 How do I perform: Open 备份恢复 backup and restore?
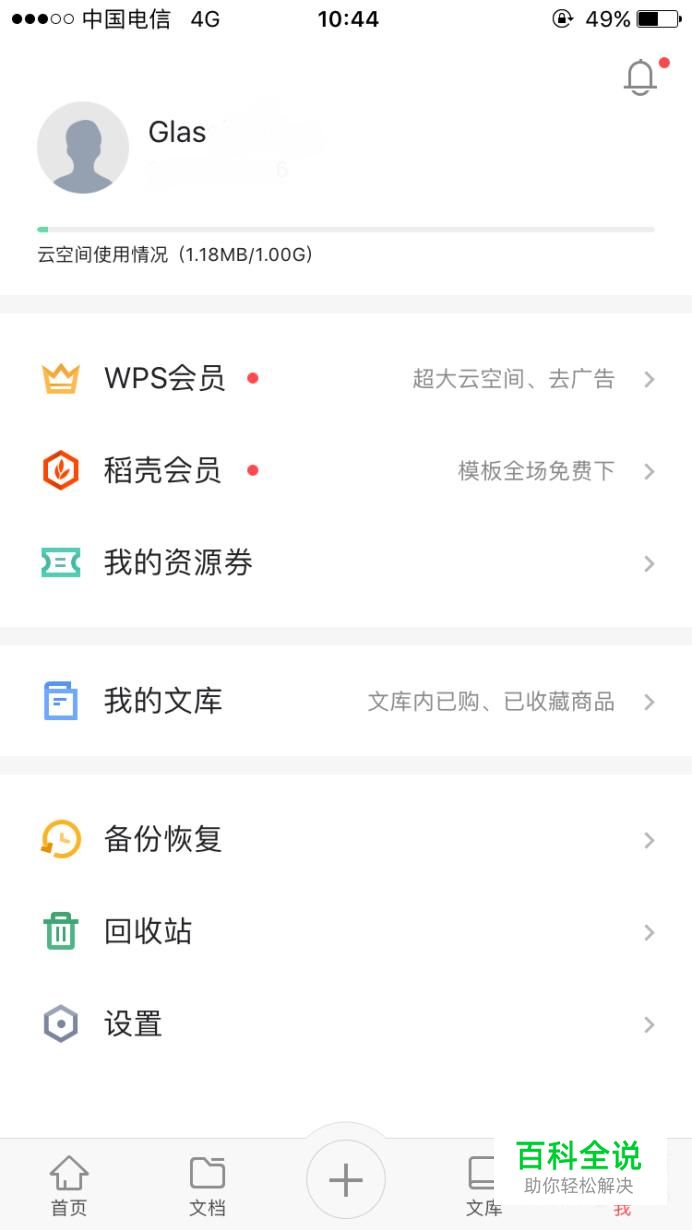point(346,839)
